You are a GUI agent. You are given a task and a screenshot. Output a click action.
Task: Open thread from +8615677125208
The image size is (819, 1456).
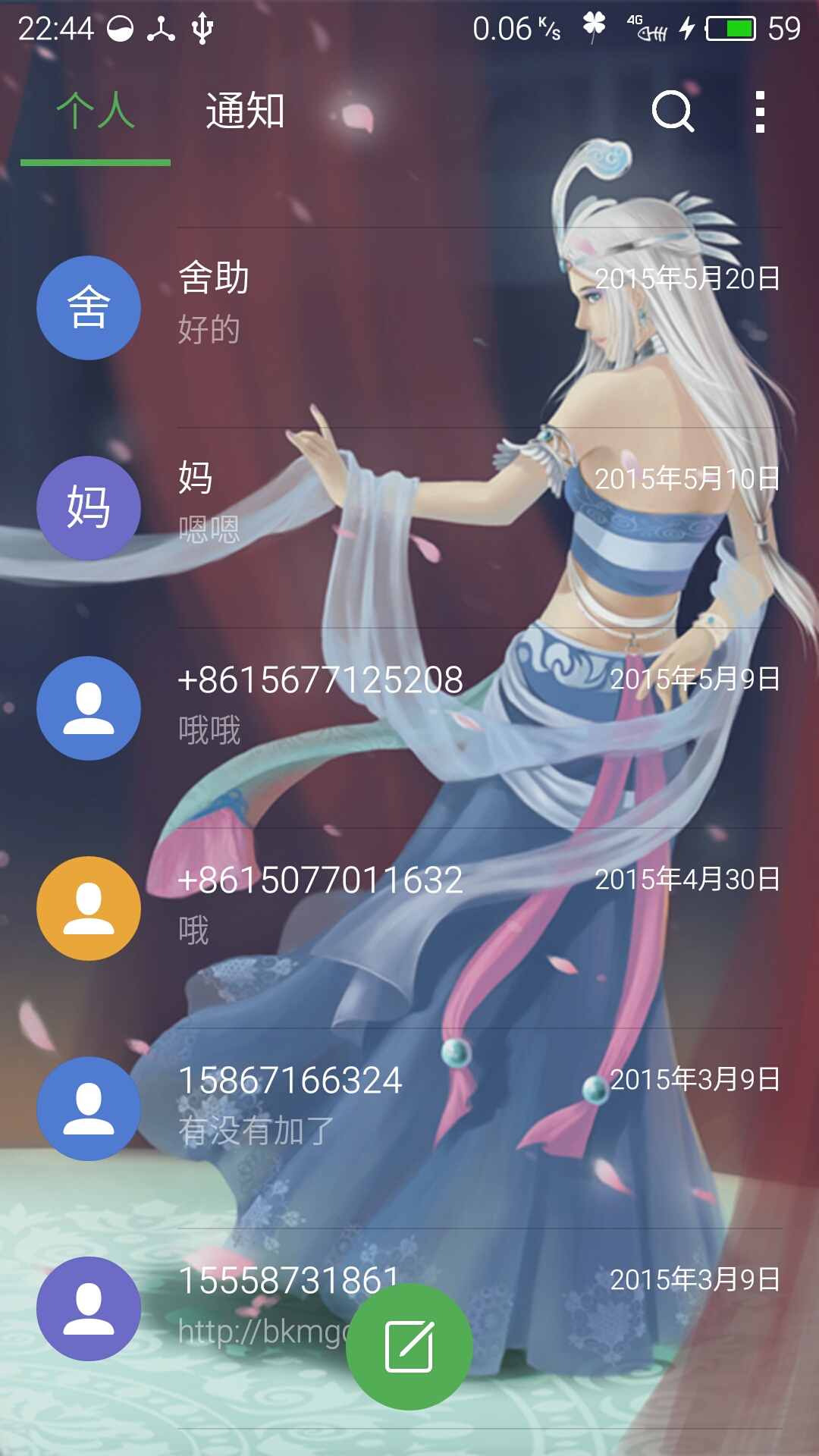pos(409,708)
